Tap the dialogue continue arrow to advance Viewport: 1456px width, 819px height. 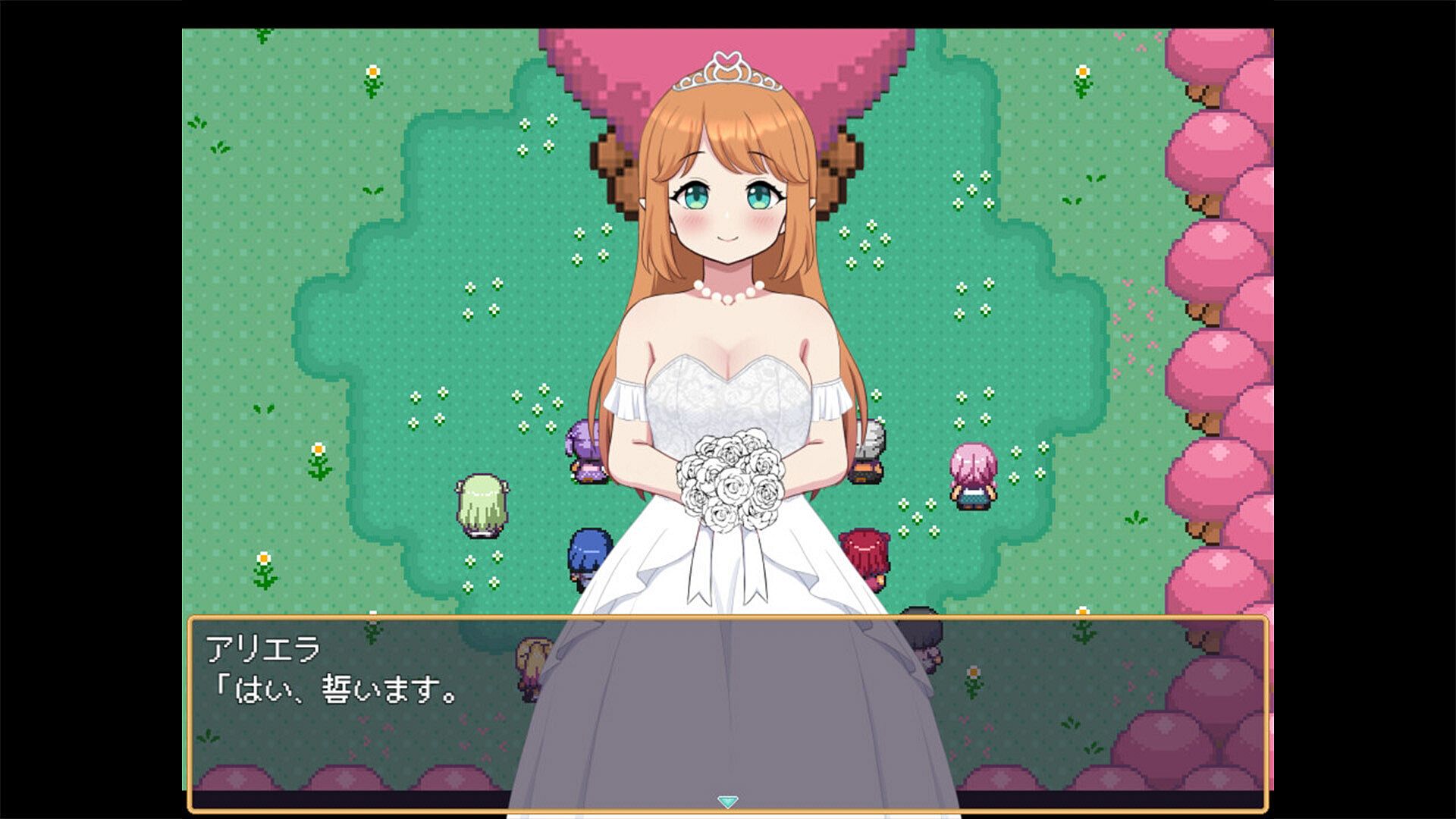point(727,802)
